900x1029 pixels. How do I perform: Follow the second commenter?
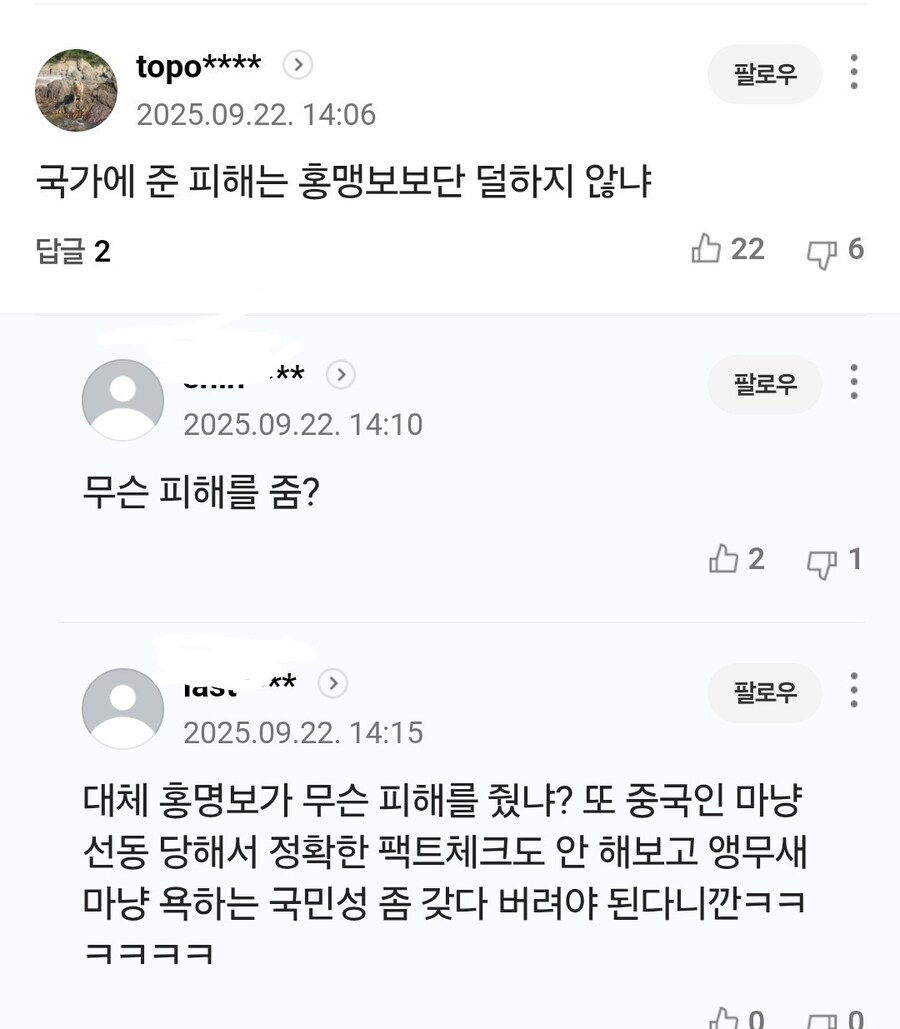(764, 384)
